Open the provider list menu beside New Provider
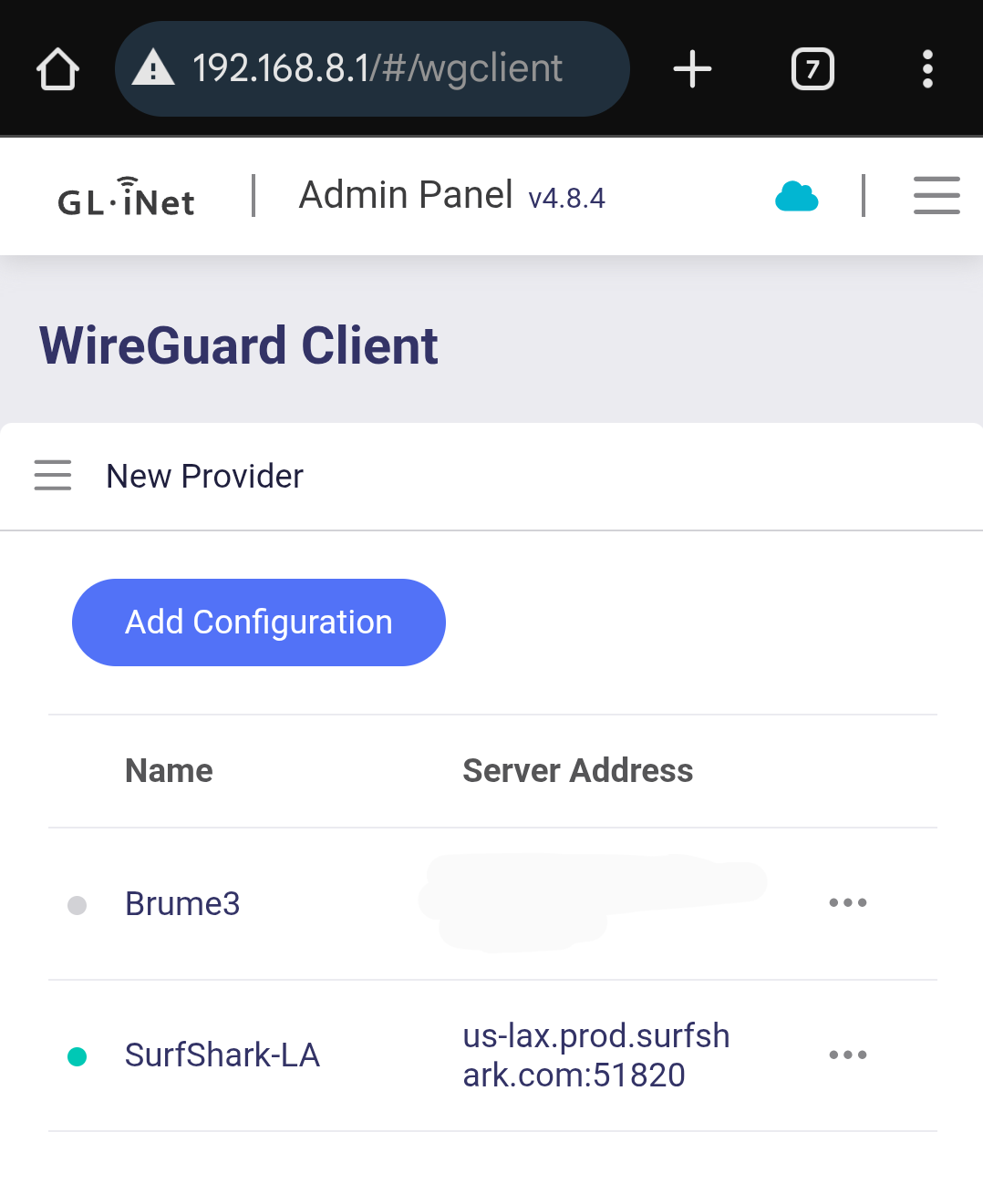This screenshot has width=983, height=1204. [53, 476]
